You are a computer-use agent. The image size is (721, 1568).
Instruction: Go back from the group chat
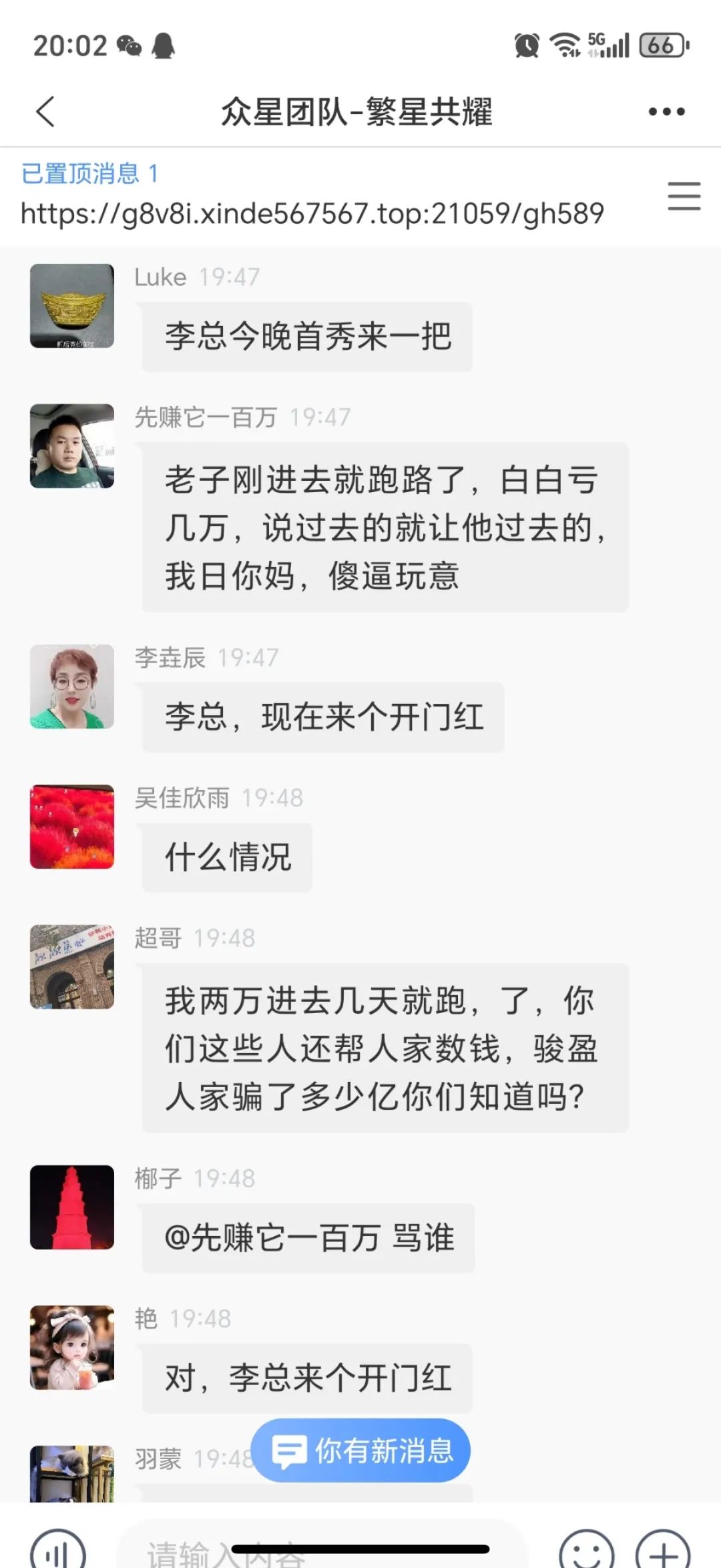[x=45, y=112]
